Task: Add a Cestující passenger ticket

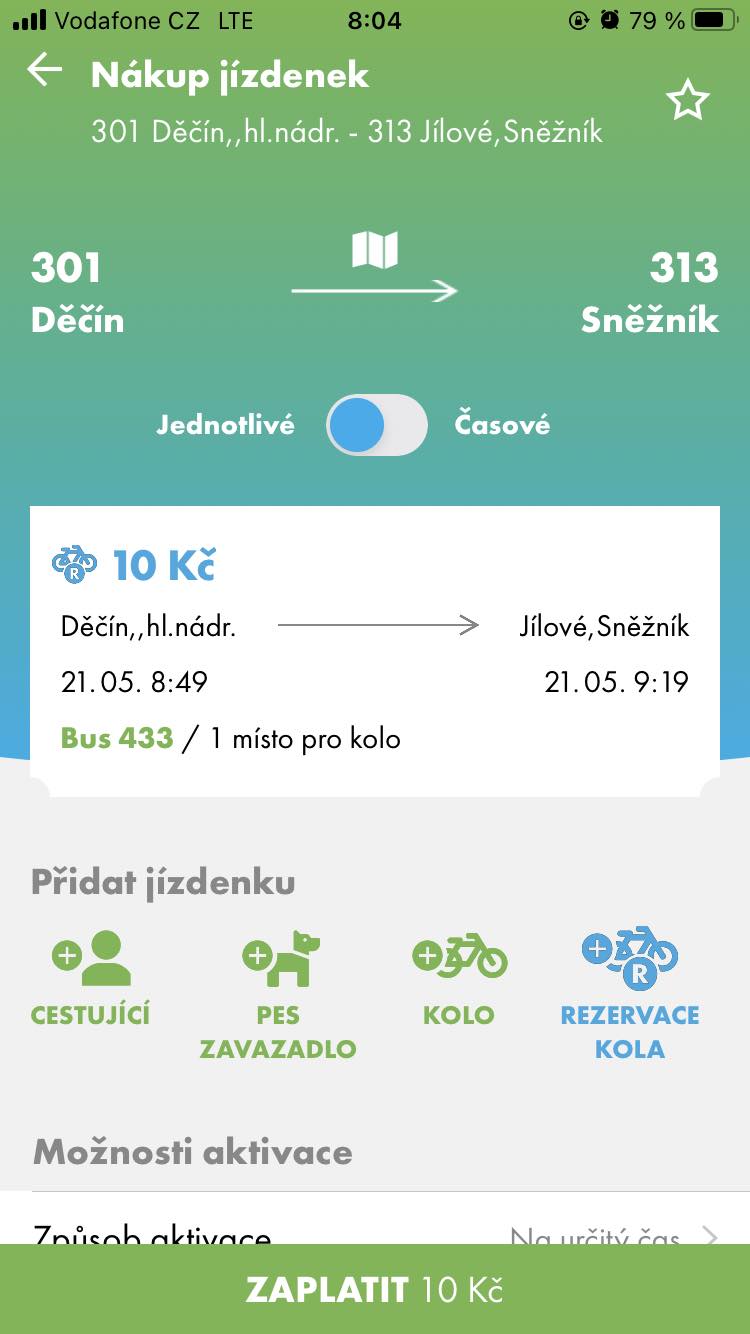Action: pos(91,978)
